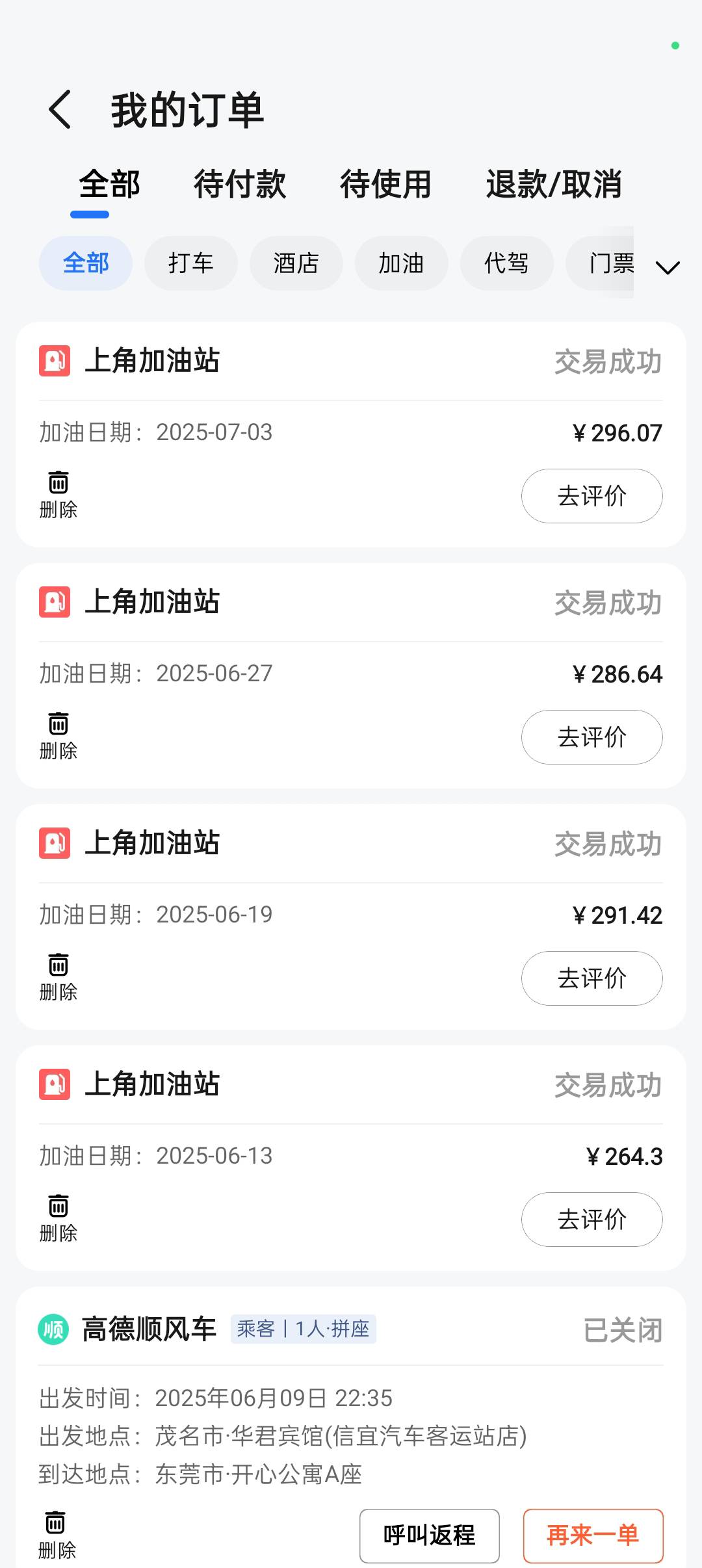Image resolution: width=702 pixels, height=1568 pixels.
Task: Switch to the 待使用 tab
Action: [385, 185]
